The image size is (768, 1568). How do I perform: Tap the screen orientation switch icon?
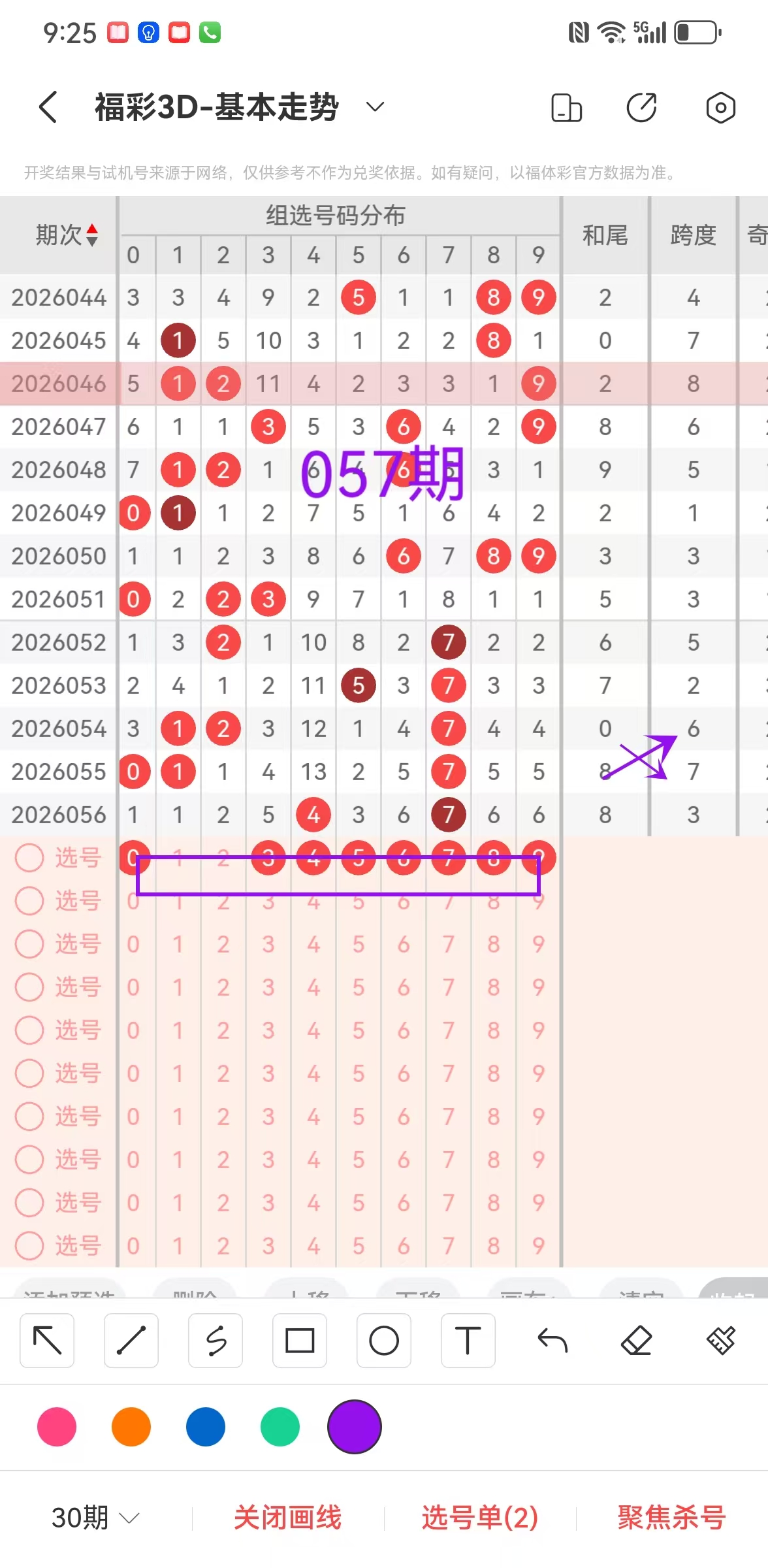click(566, 107)
